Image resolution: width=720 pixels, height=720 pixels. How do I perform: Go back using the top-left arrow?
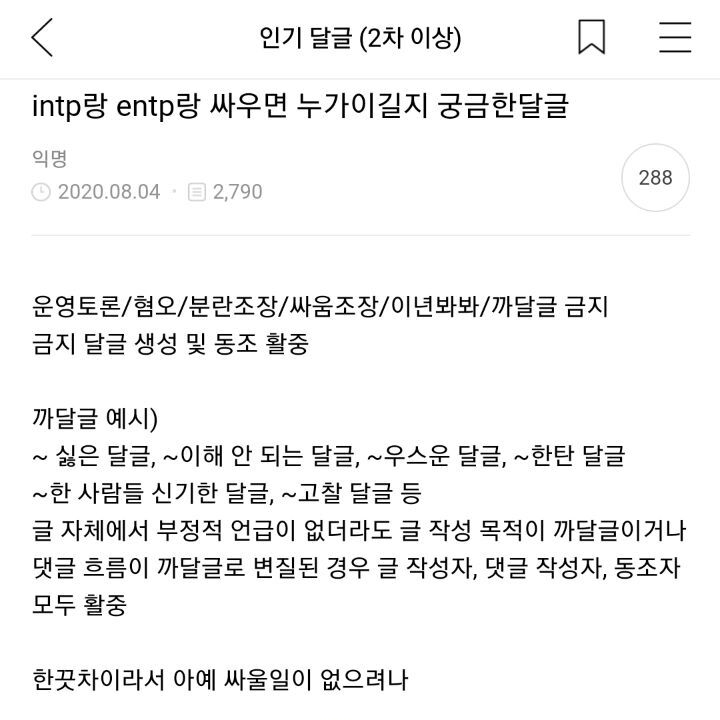click(x=42, y=38)
